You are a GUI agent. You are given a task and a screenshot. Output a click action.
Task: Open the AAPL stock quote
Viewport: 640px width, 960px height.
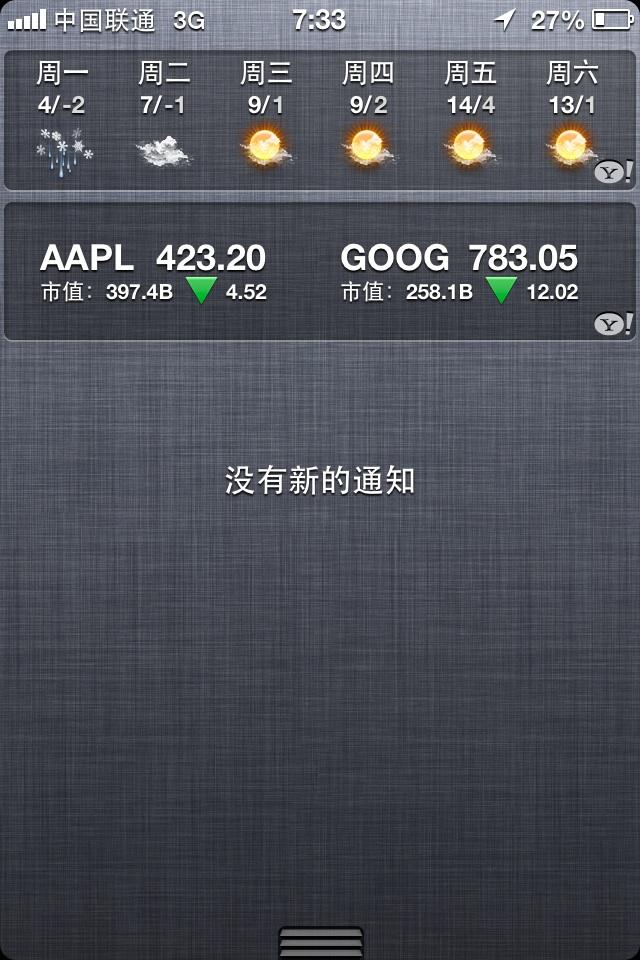coord(153,272)
